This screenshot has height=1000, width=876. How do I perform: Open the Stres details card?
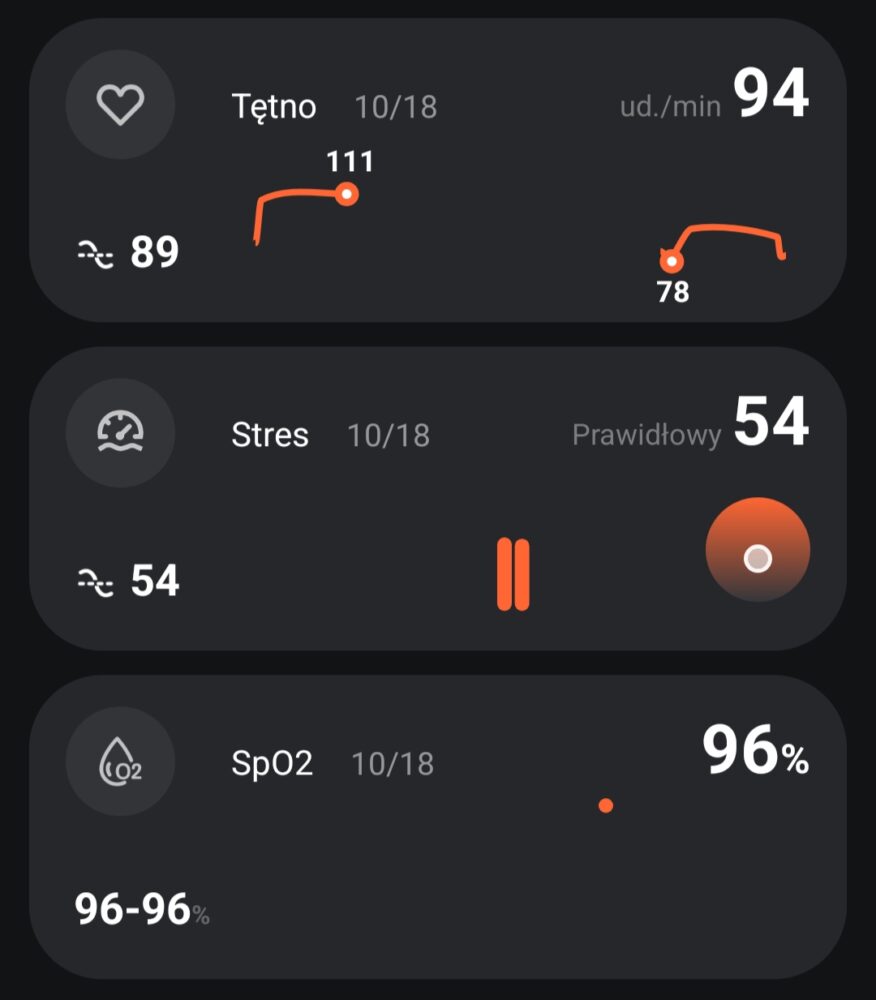pos(437,498)
